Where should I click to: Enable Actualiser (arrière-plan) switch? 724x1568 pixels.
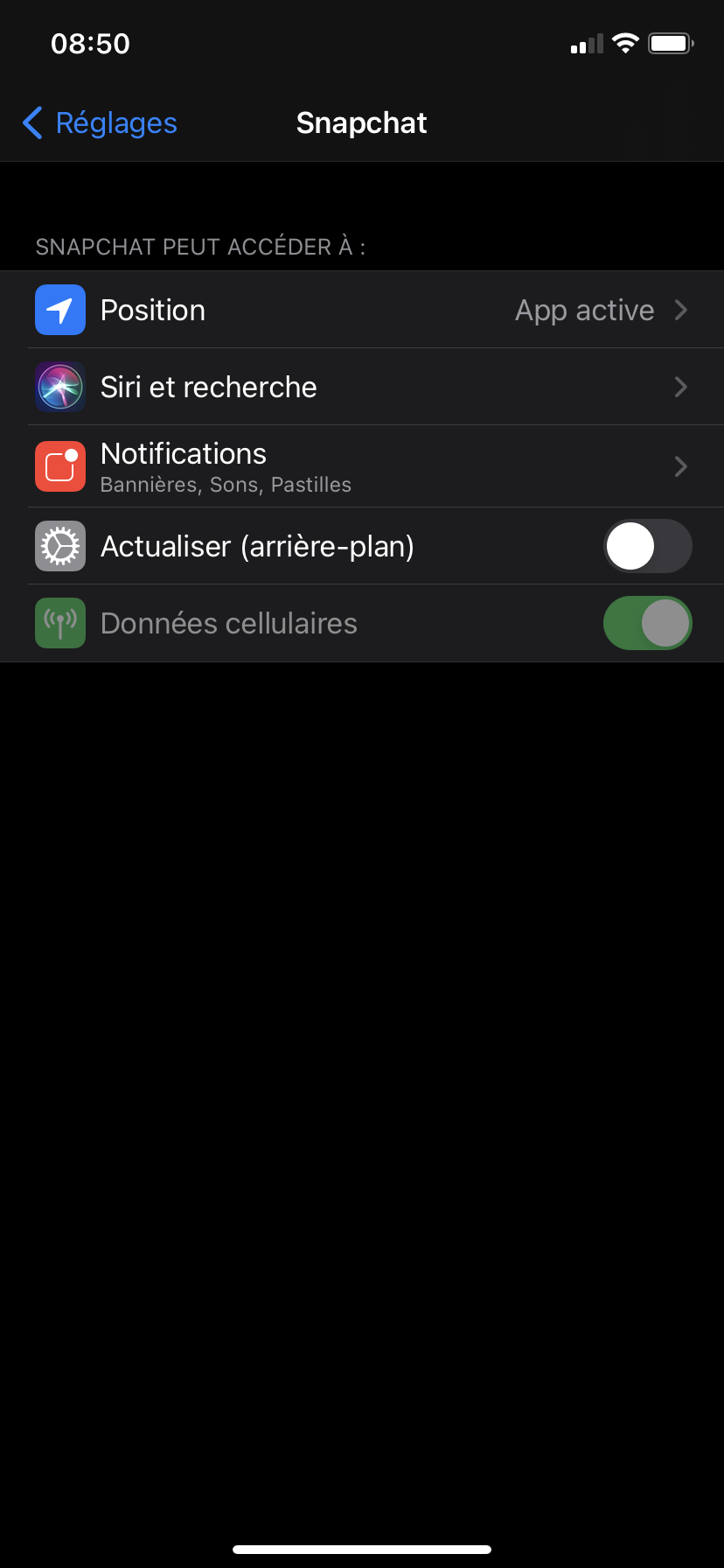[x=647, y=546]
